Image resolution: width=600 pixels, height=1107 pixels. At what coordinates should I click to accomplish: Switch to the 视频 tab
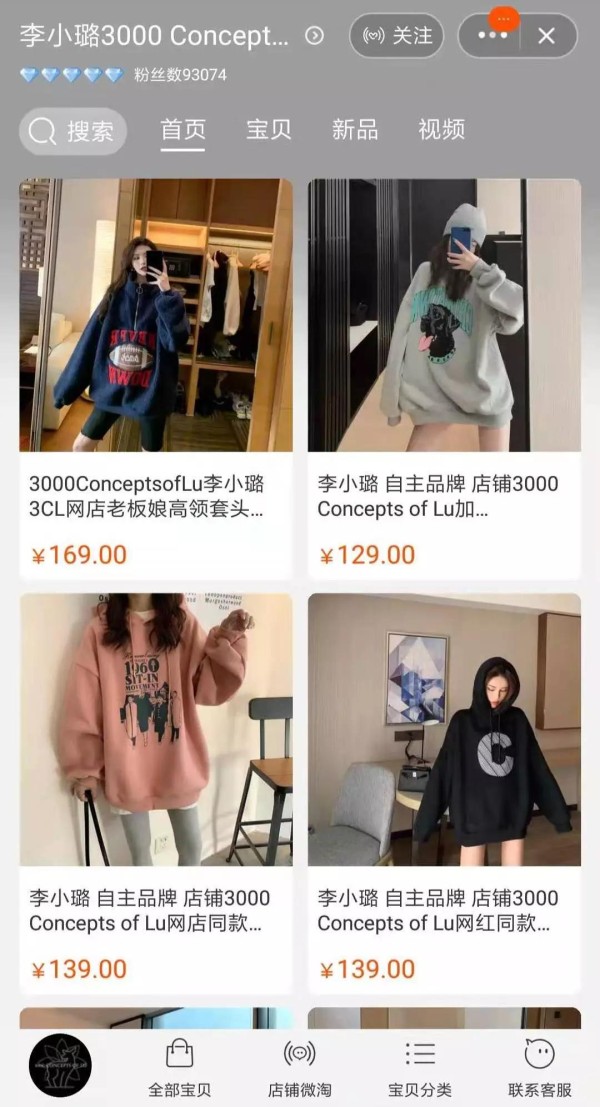(441, 130)
